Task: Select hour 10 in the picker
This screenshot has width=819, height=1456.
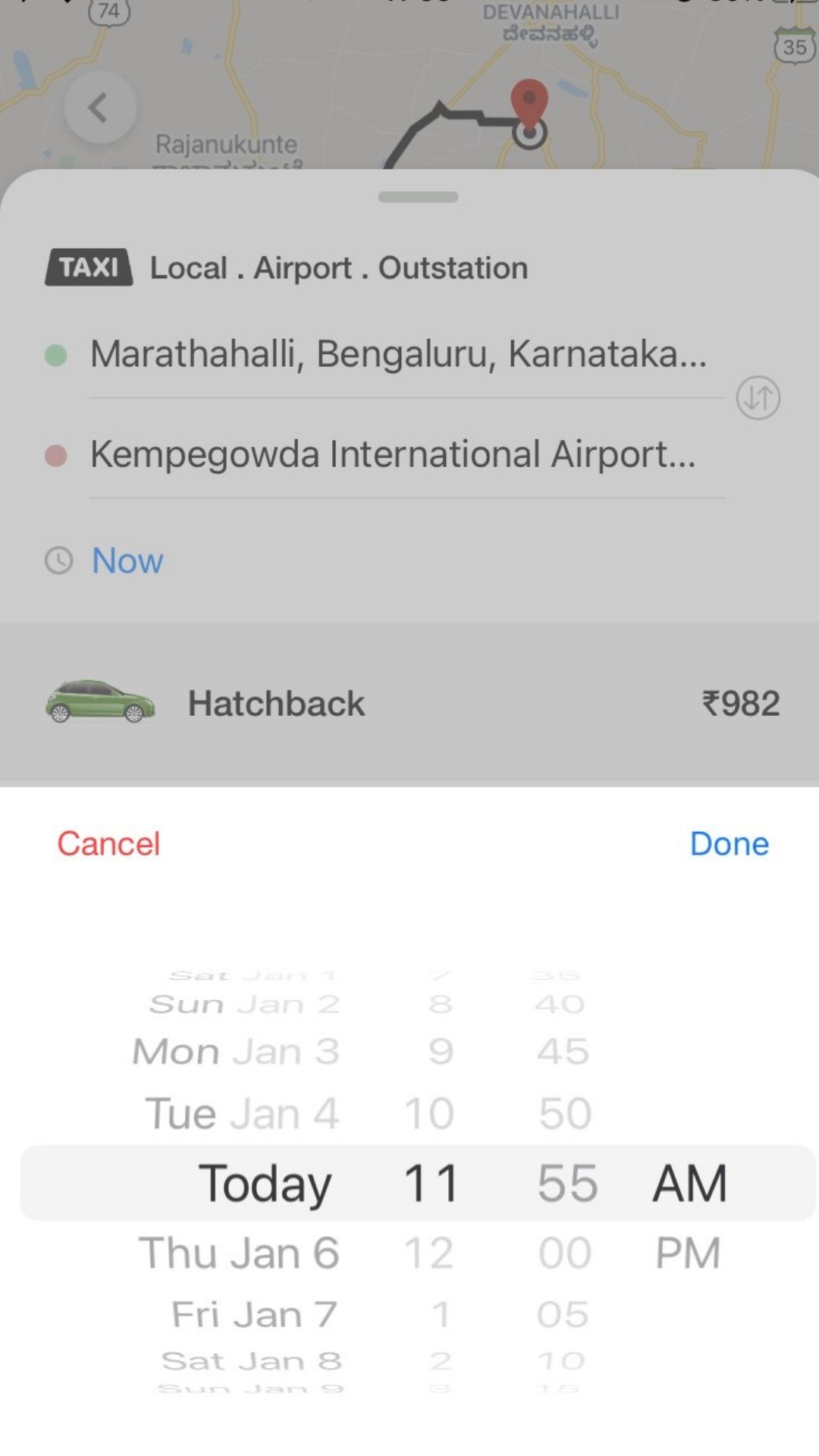Action: [428, 1113]
